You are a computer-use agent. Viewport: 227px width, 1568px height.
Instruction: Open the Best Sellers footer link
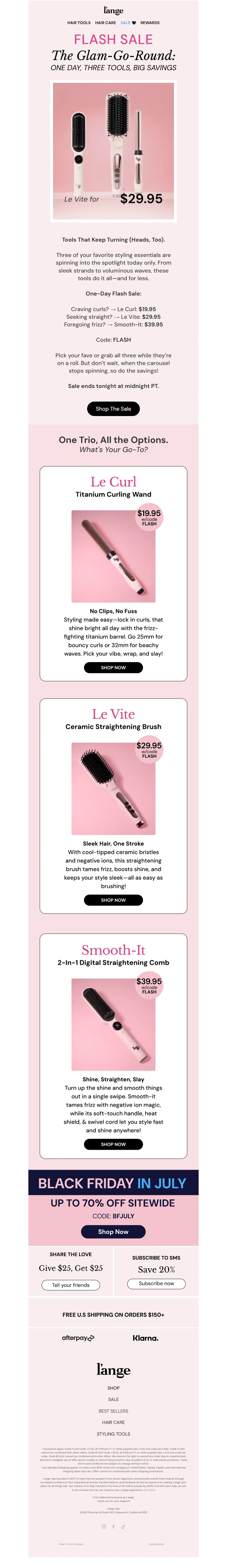coord(113,1411)
